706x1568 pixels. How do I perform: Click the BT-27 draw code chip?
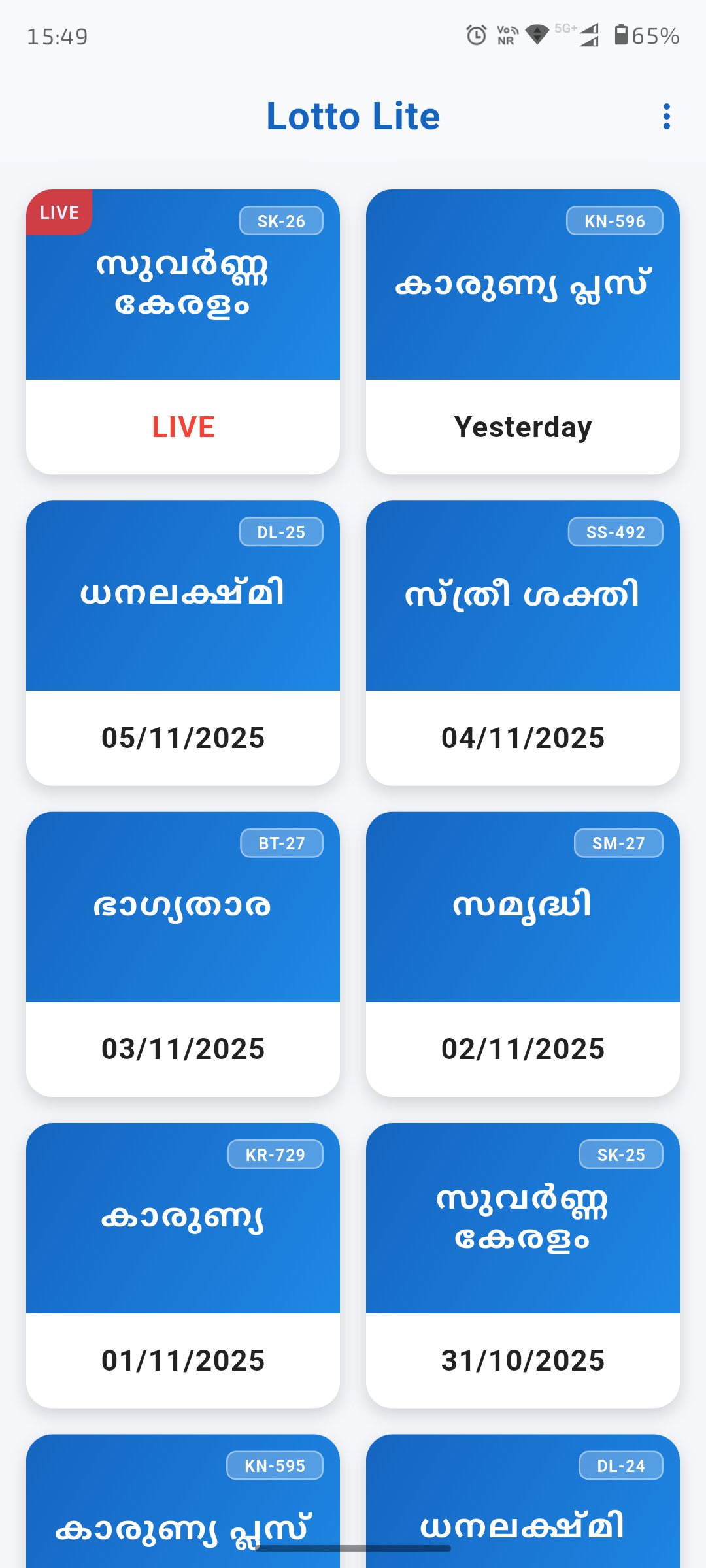pos(280,843)
